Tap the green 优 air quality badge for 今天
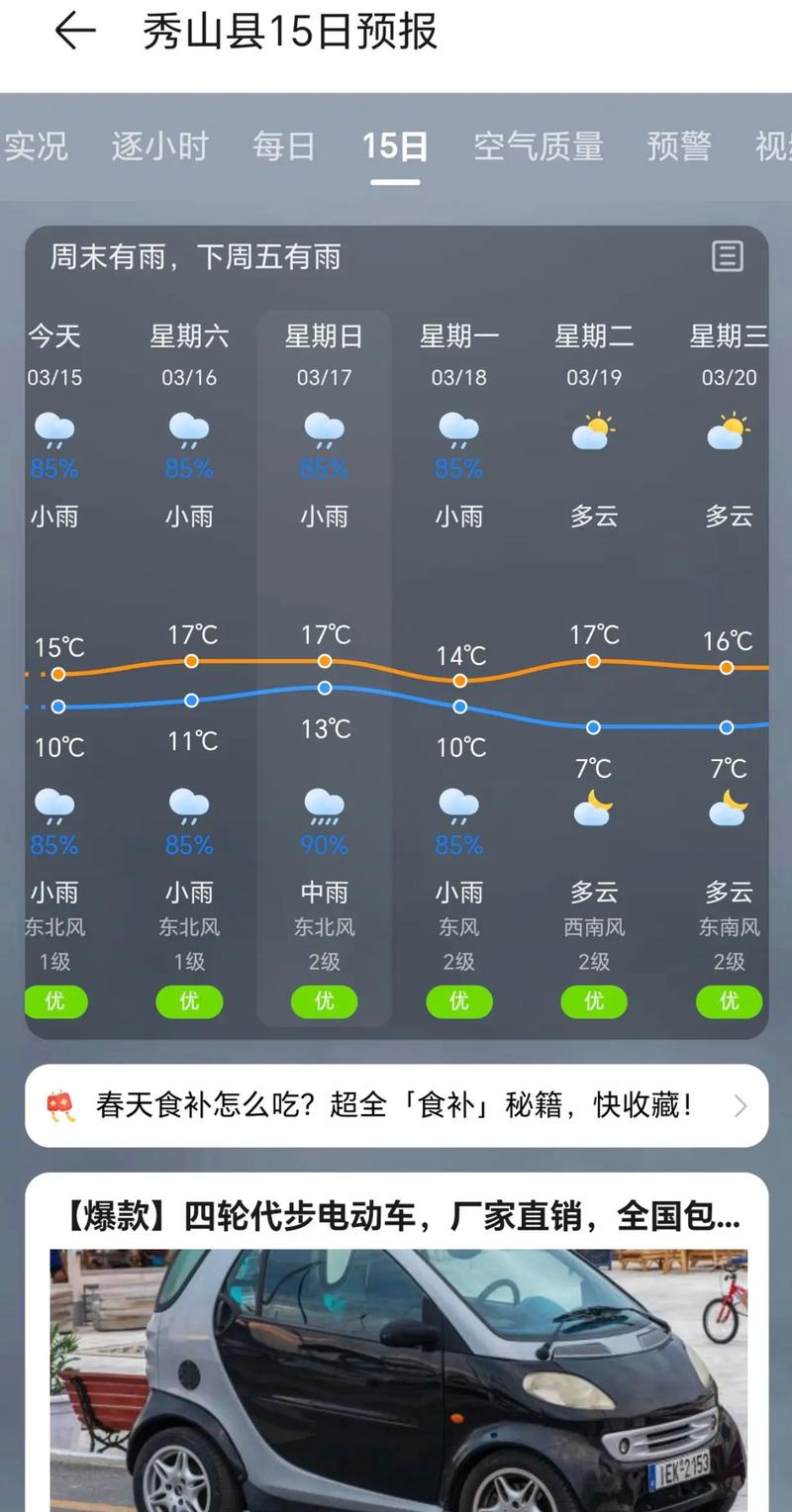 [x=55, y=1001]
